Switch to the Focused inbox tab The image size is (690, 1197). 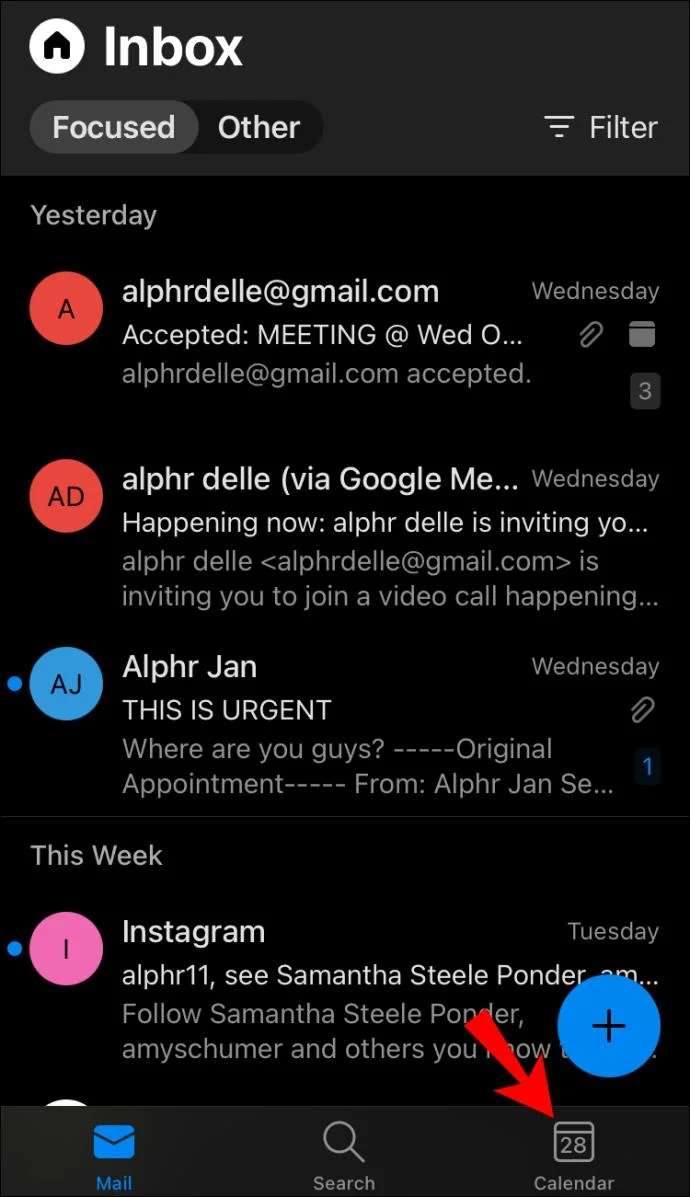point(113,127)
